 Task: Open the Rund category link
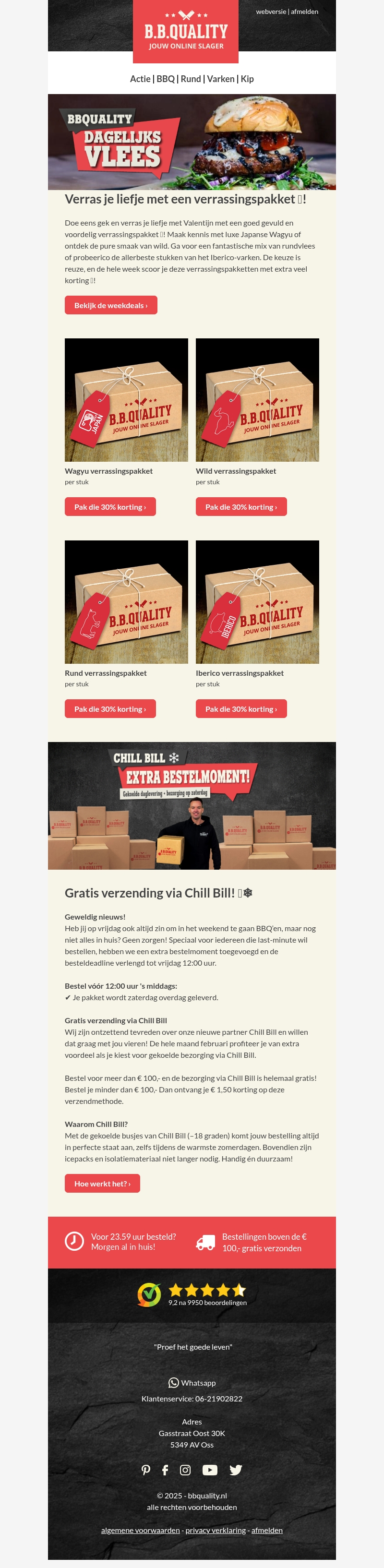[191, 79]
